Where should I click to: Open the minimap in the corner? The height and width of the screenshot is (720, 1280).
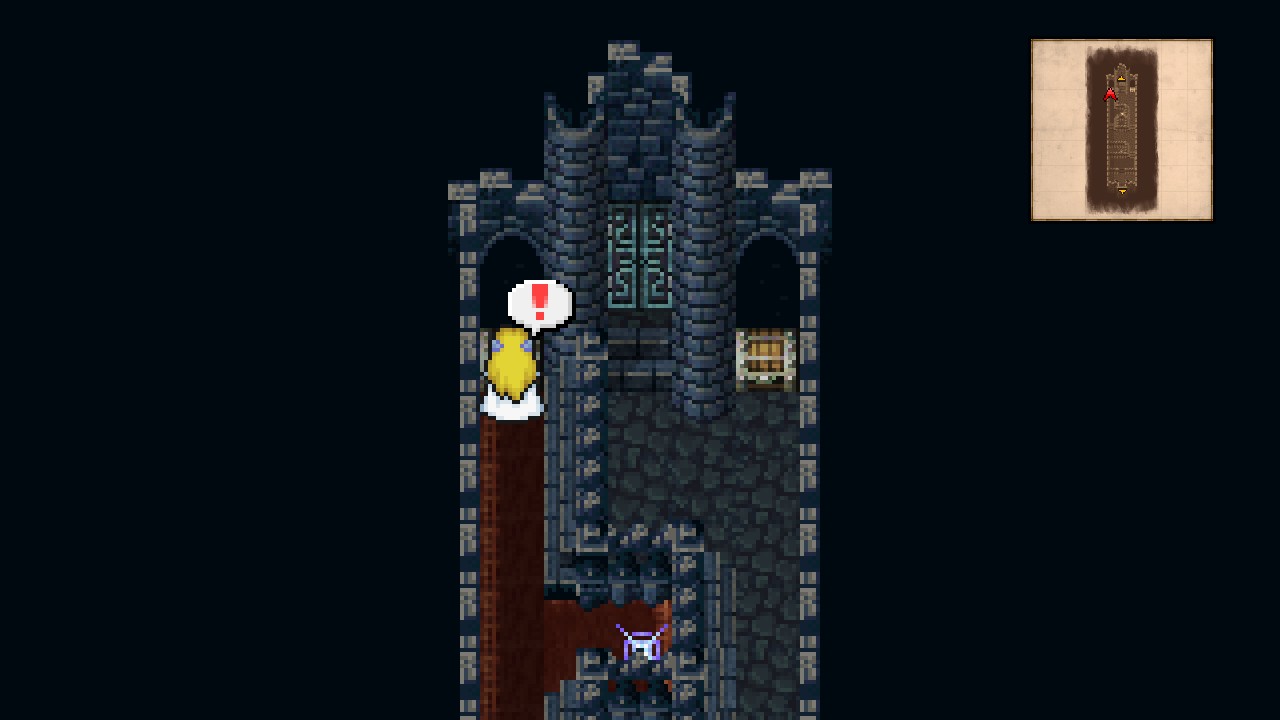[1121, 130]
